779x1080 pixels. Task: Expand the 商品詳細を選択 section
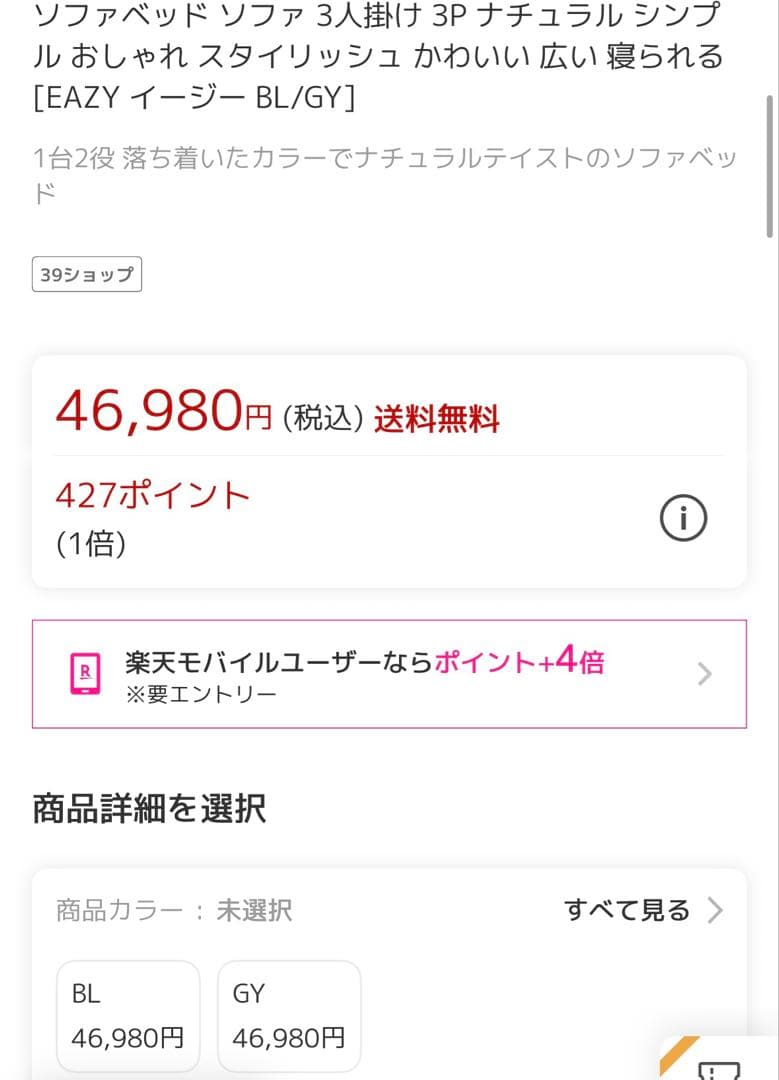147,810
